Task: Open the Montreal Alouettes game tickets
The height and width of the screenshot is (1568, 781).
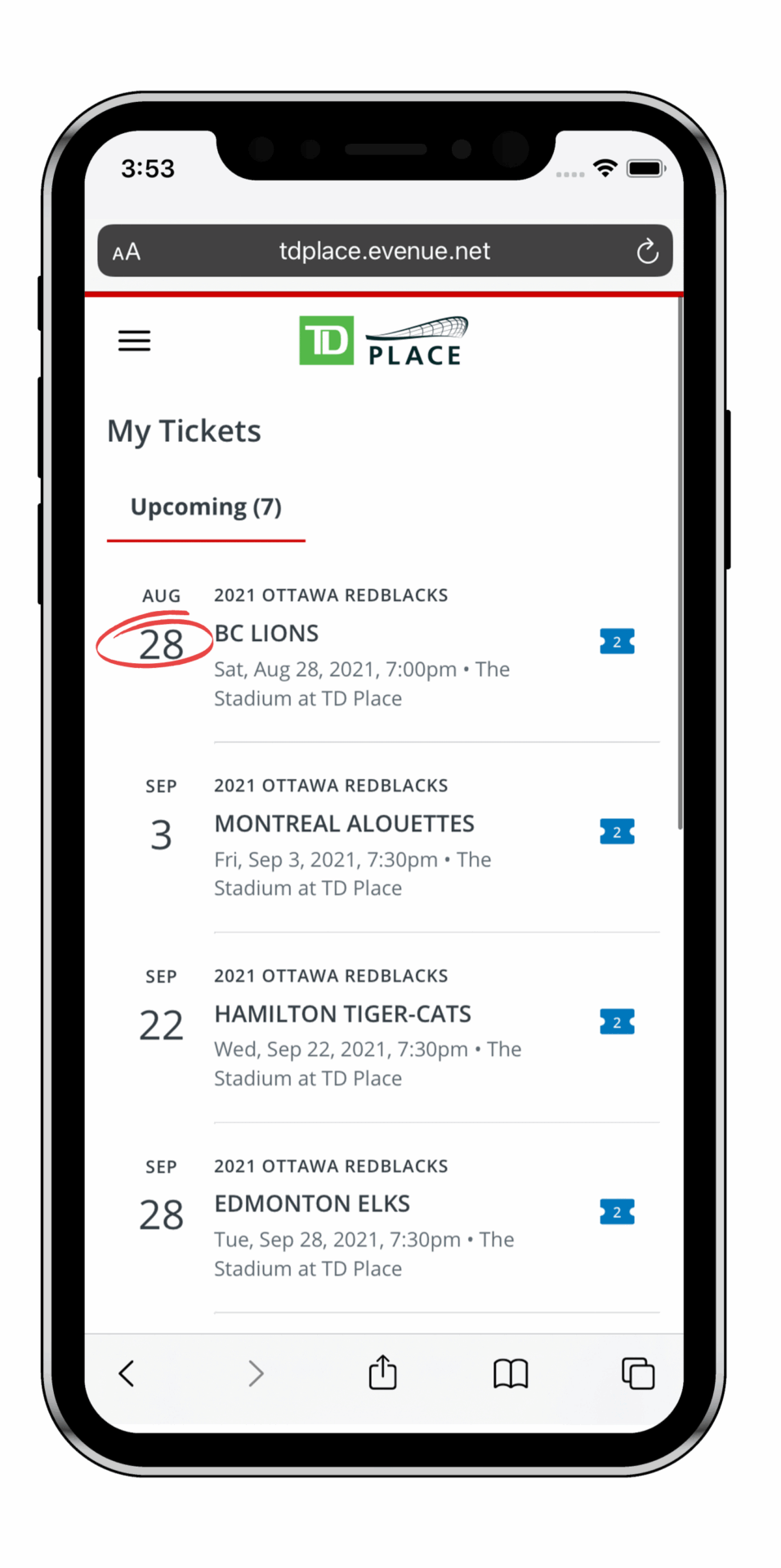Action: coord(383,837)
